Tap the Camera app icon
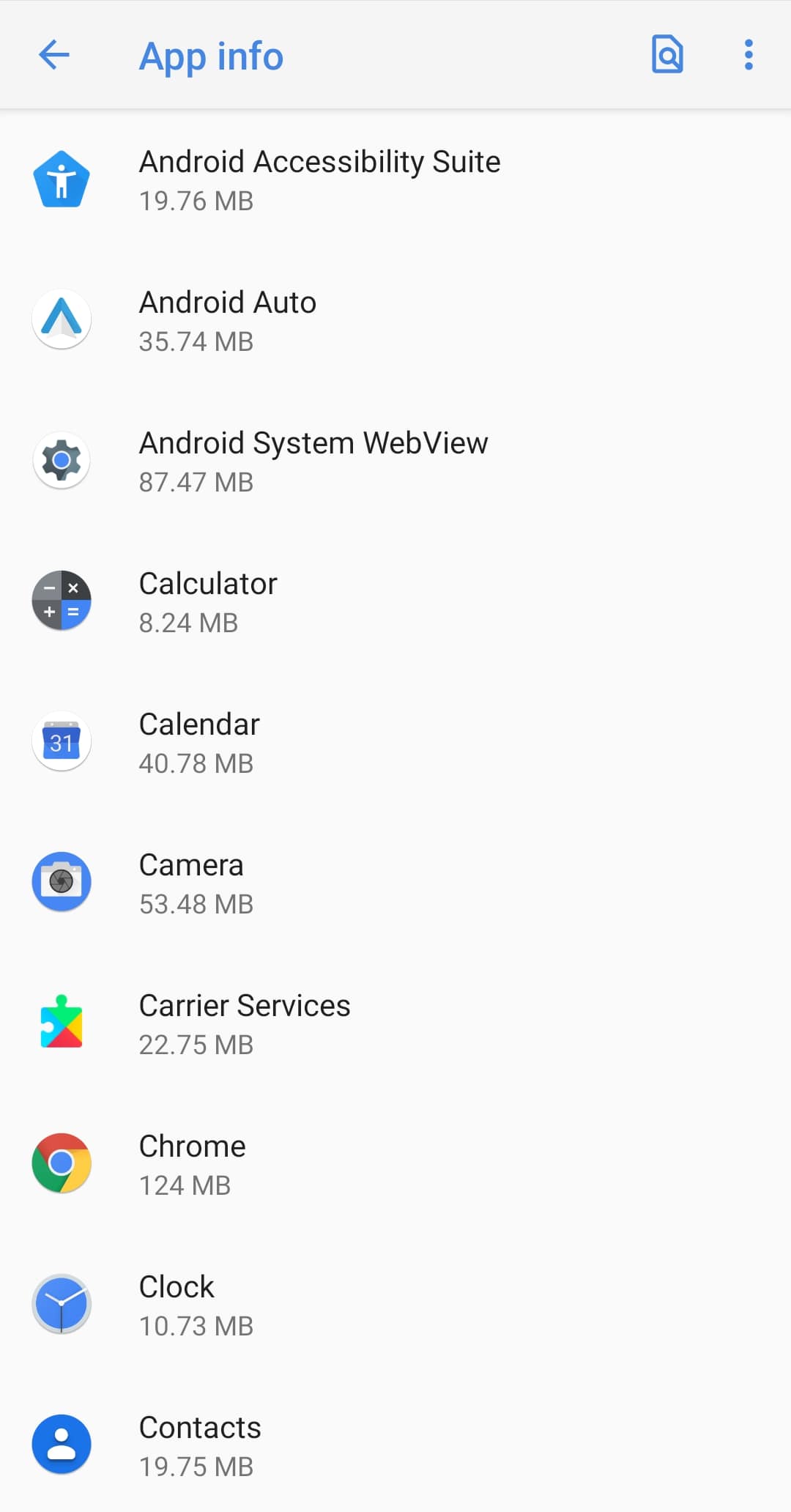This screenshot has width=791, height=1512. pos(62,881)
